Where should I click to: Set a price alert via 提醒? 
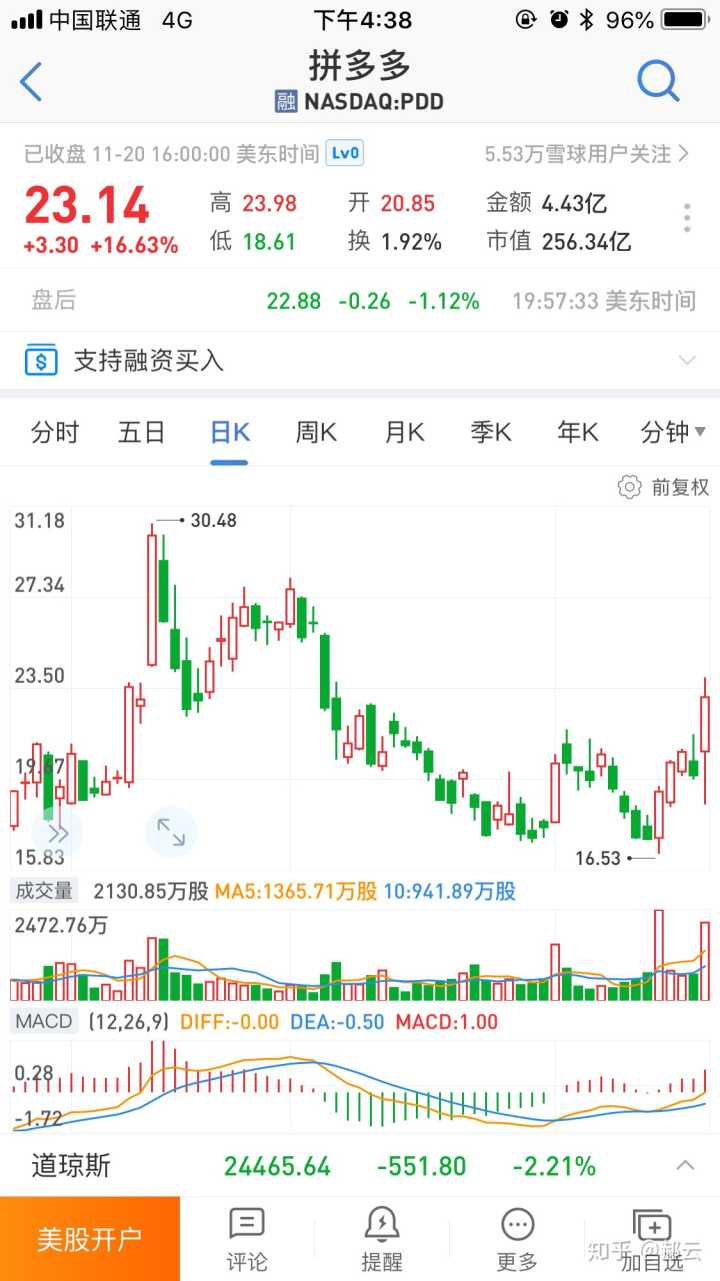click(x=382, y=1239)
